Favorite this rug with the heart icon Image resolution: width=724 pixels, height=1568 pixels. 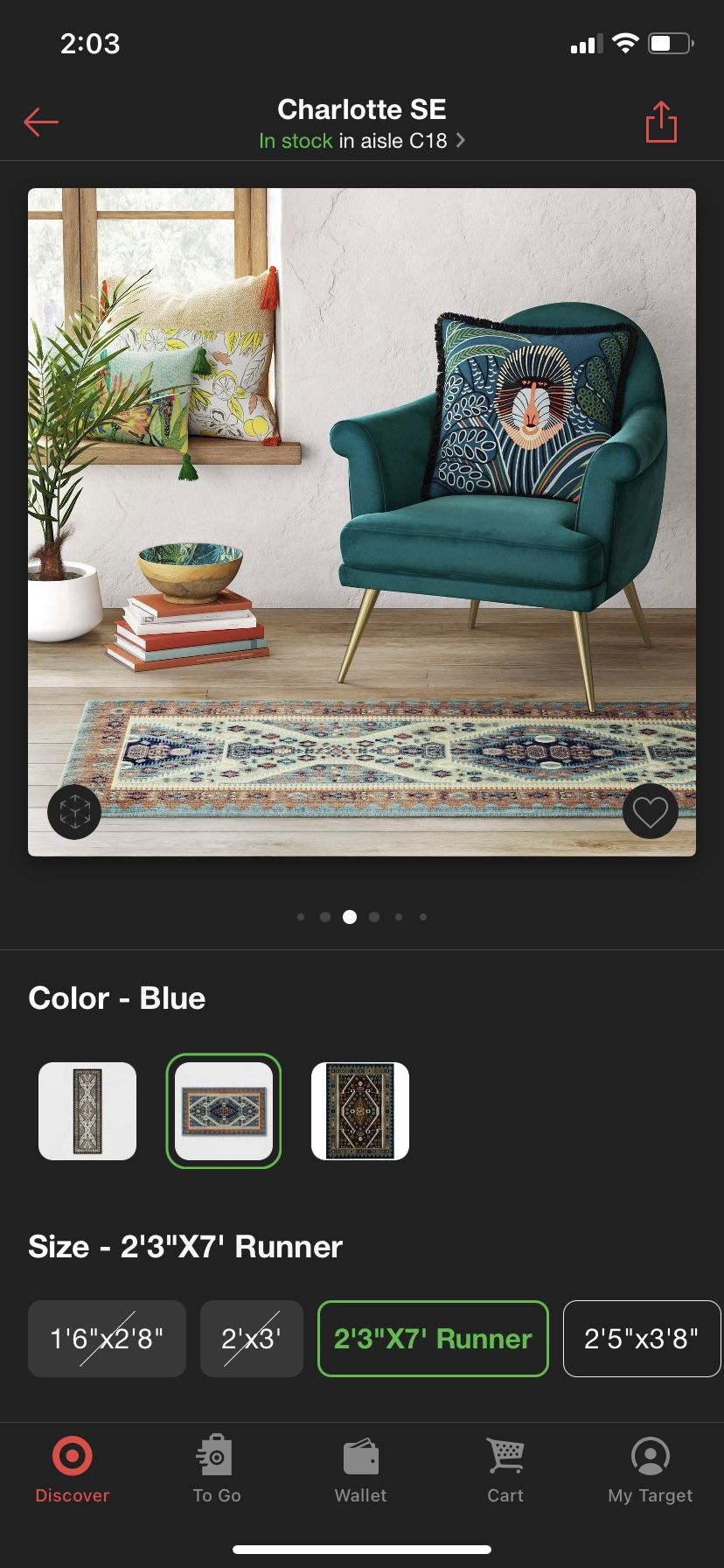[650, 812]
